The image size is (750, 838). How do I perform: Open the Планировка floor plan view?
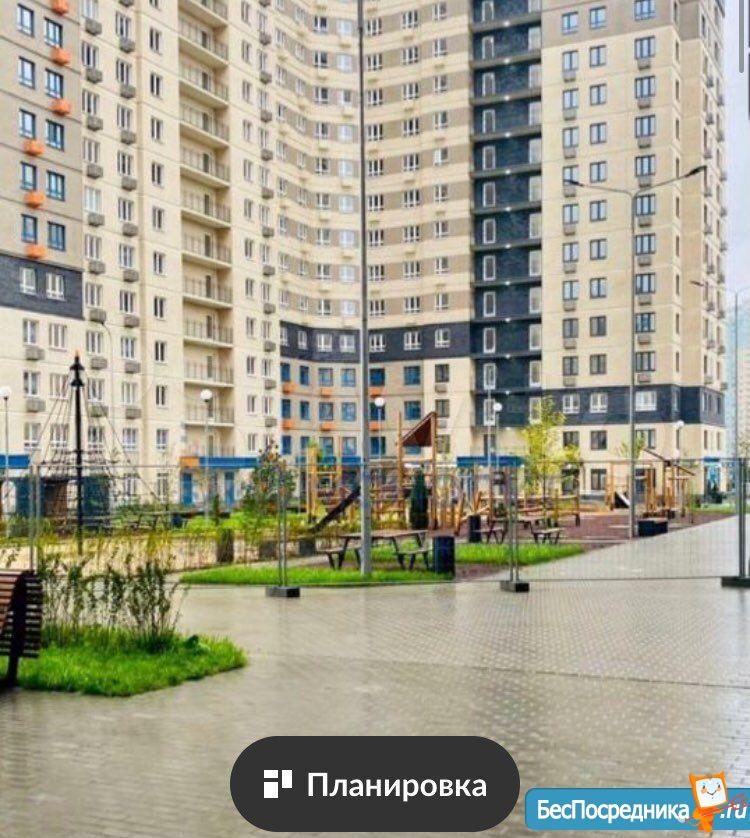[x=375, y=784]
